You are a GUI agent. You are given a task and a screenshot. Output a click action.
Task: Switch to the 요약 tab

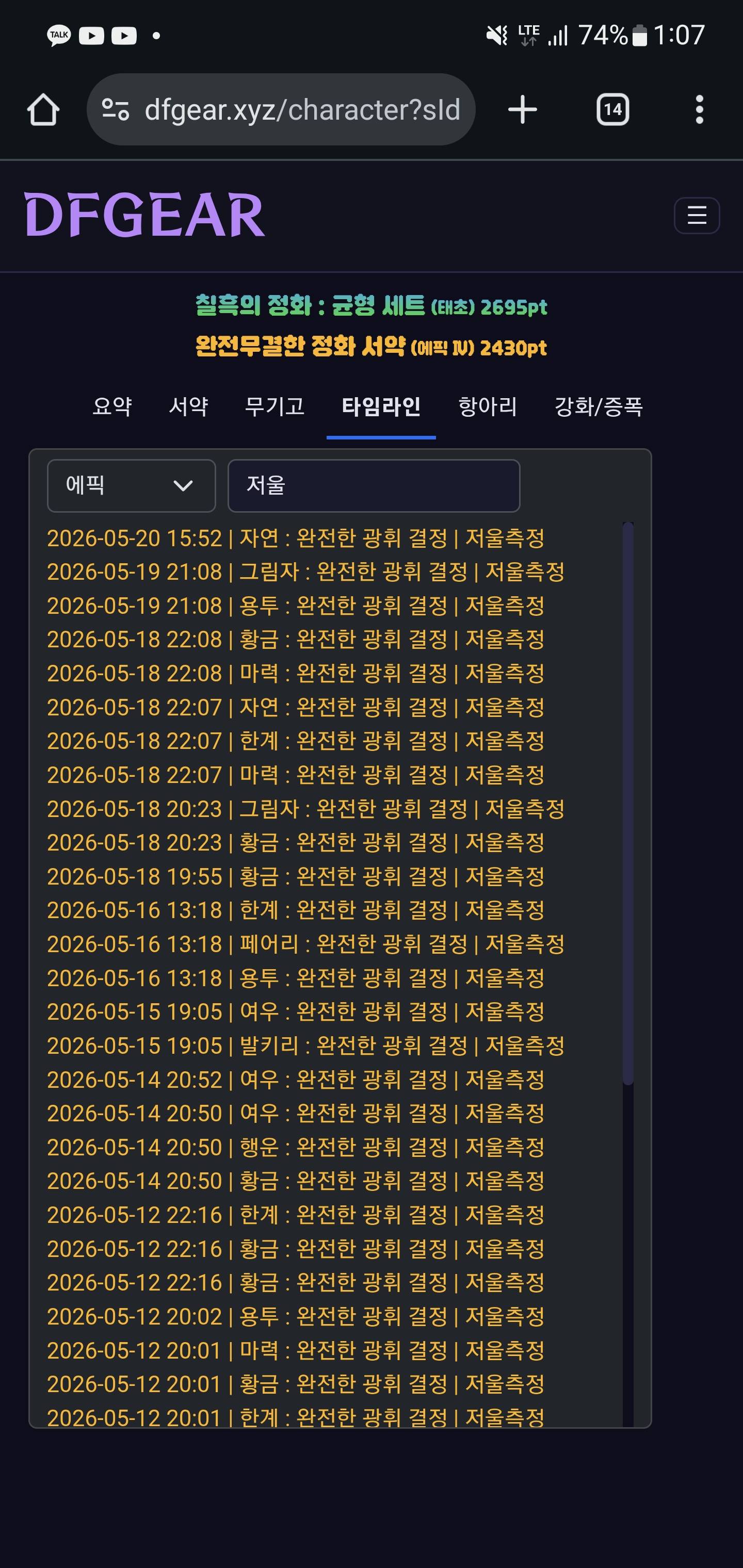point(112,406)
